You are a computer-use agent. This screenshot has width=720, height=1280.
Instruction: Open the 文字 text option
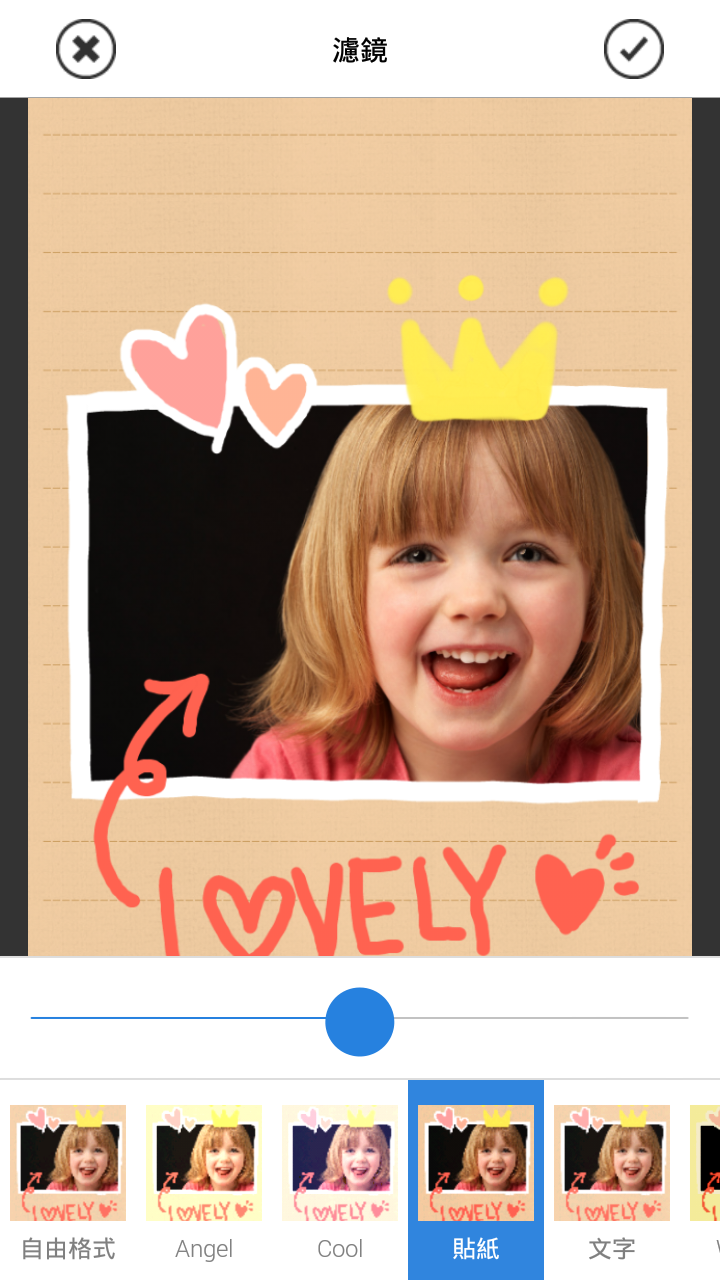(612, 1180)
